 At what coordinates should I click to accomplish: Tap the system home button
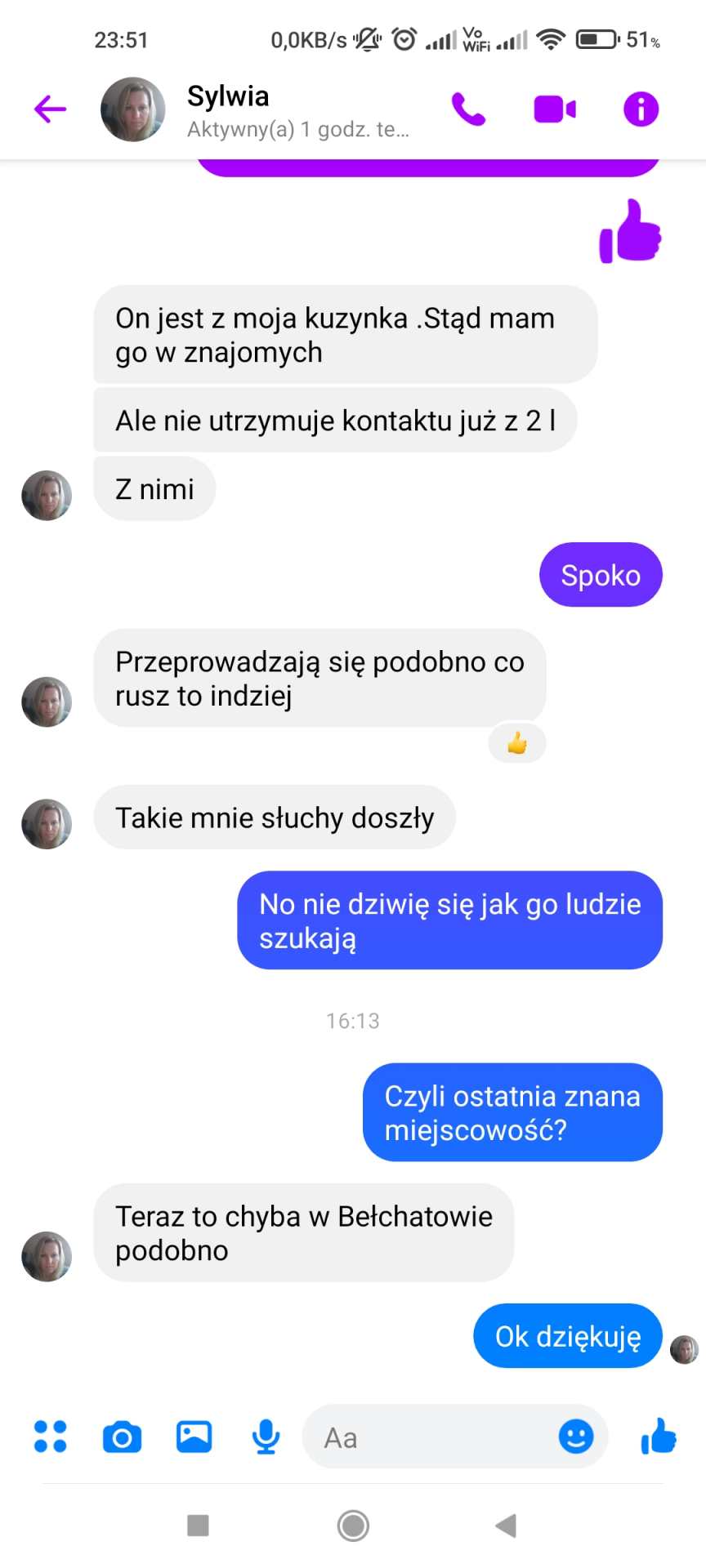click(x=353, y=1525)
